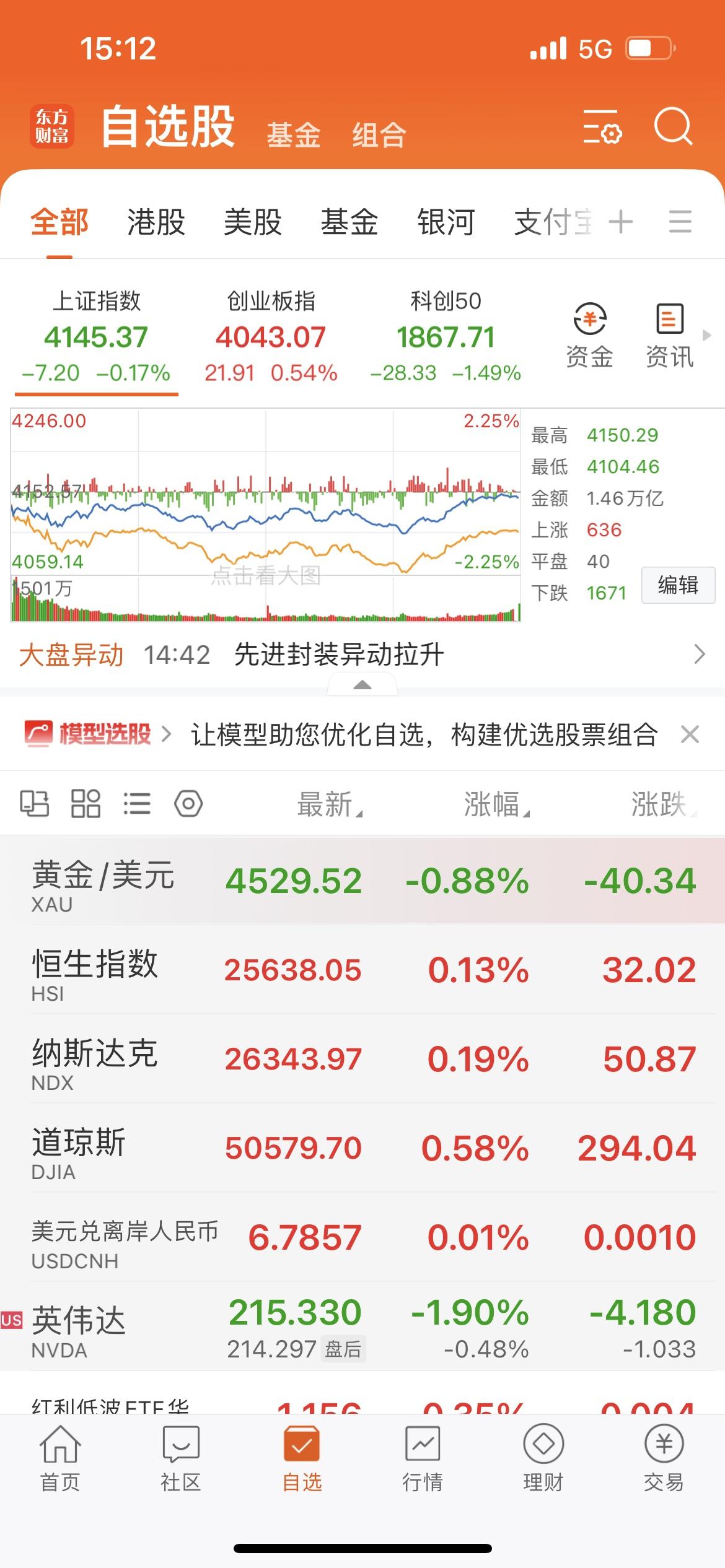Select the 创业板指 index
The height and width of the screenshot is (1568, 725).
pyautogui.click(x=271, y=336)
